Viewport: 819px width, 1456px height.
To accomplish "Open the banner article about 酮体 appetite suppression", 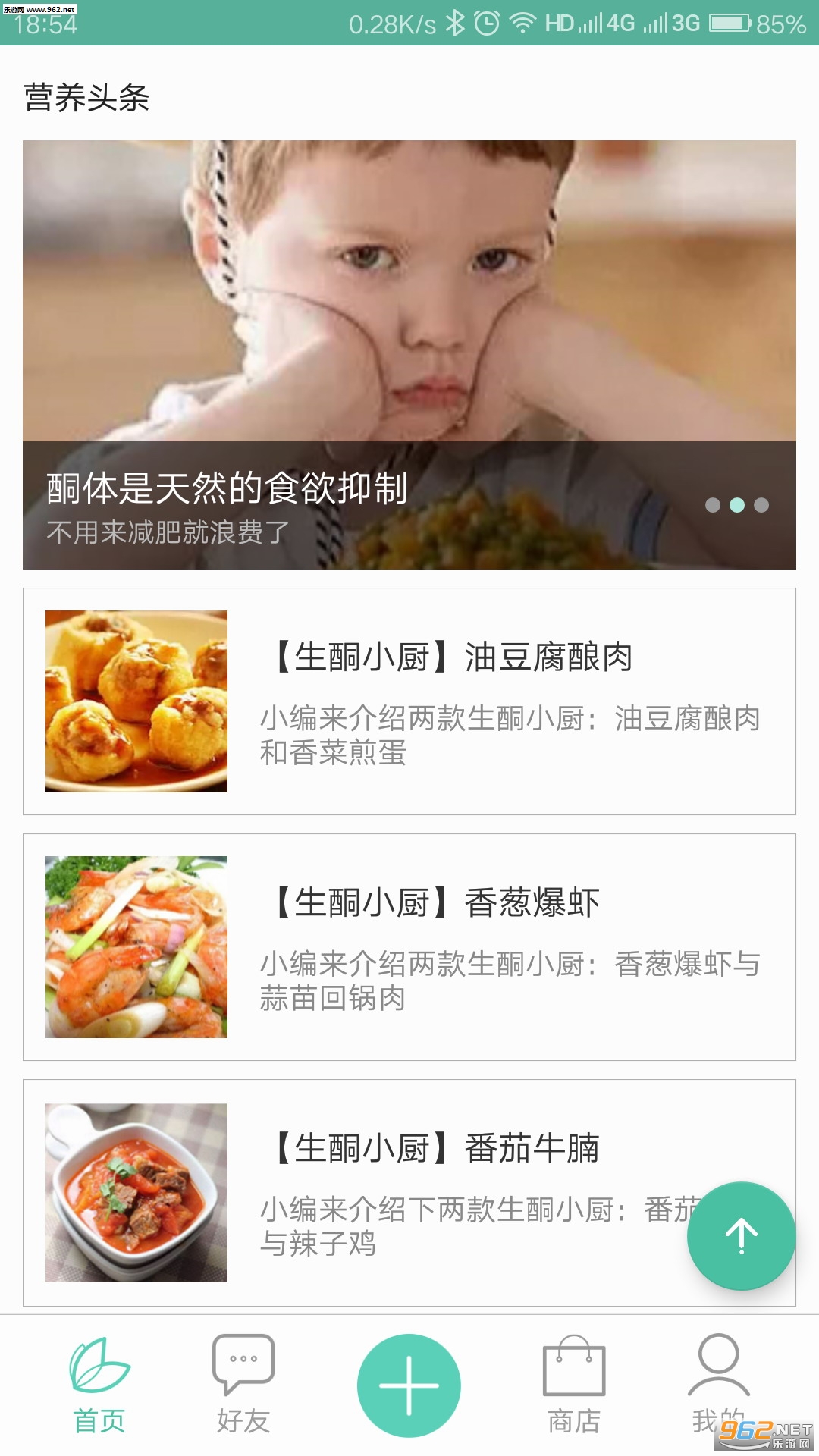I will click(409, 354).
